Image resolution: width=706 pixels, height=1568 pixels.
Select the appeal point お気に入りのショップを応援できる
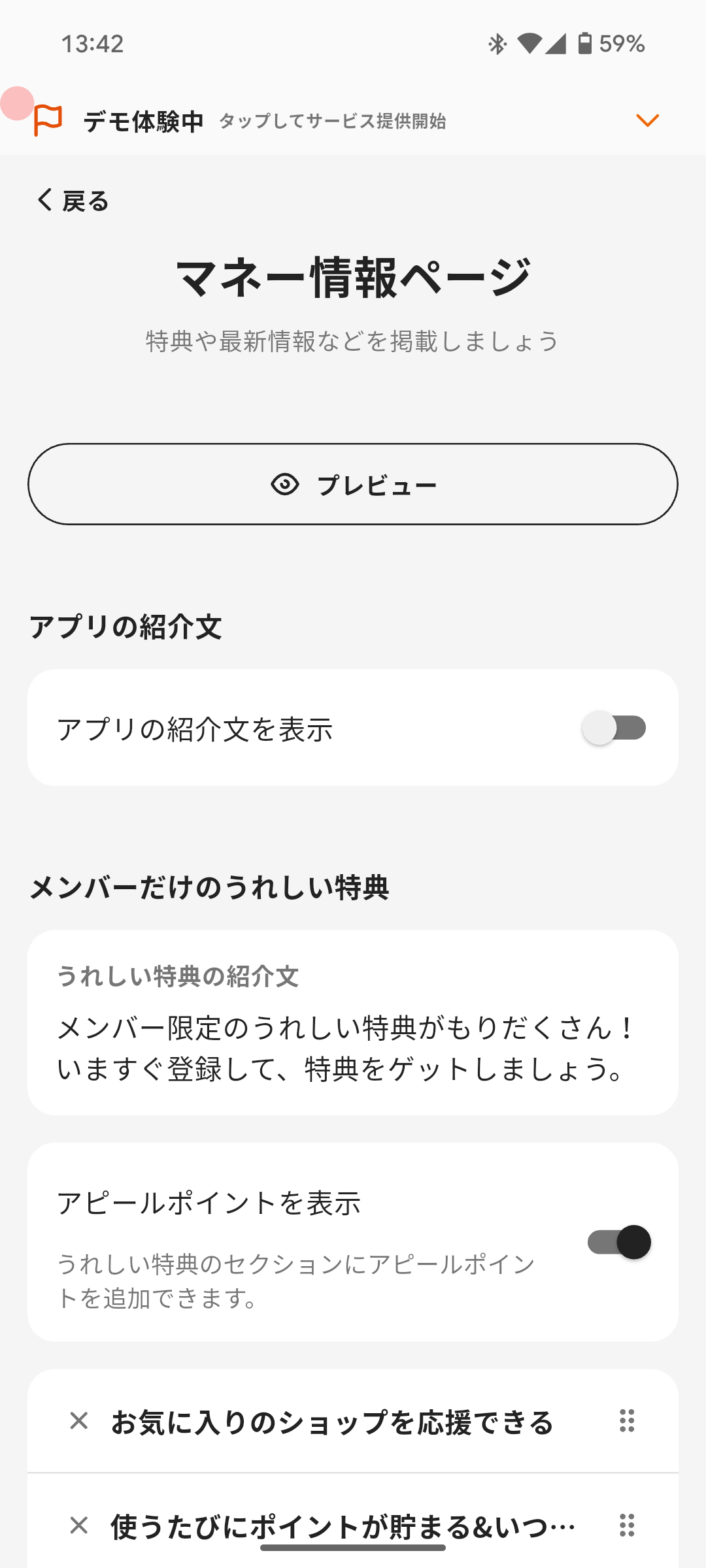[x=332, y=1419]
